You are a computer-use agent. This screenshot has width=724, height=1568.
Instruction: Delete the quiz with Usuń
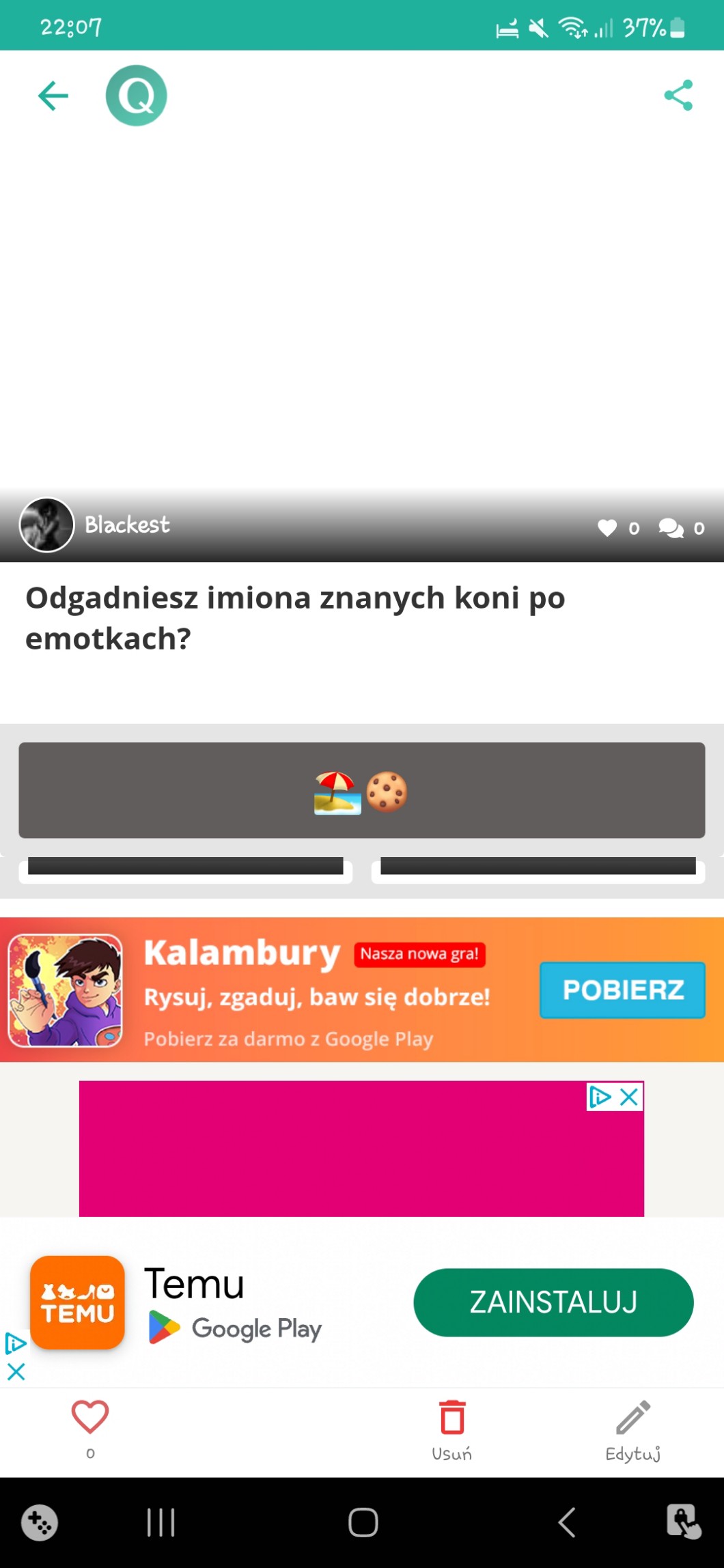click(x=451, y=1429)
